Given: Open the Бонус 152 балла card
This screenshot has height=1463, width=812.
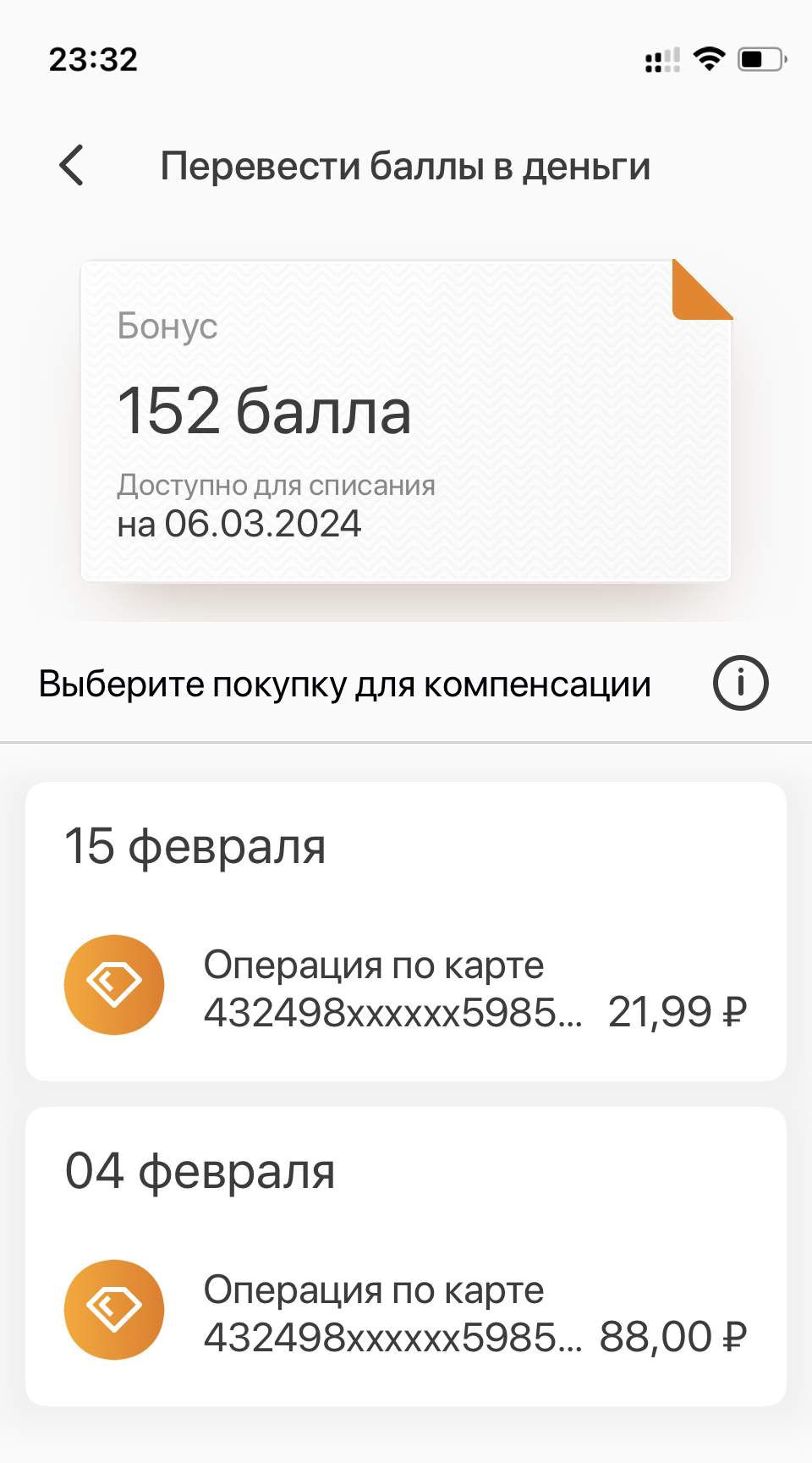Looking at the screenshot, I should pos(406,421).
